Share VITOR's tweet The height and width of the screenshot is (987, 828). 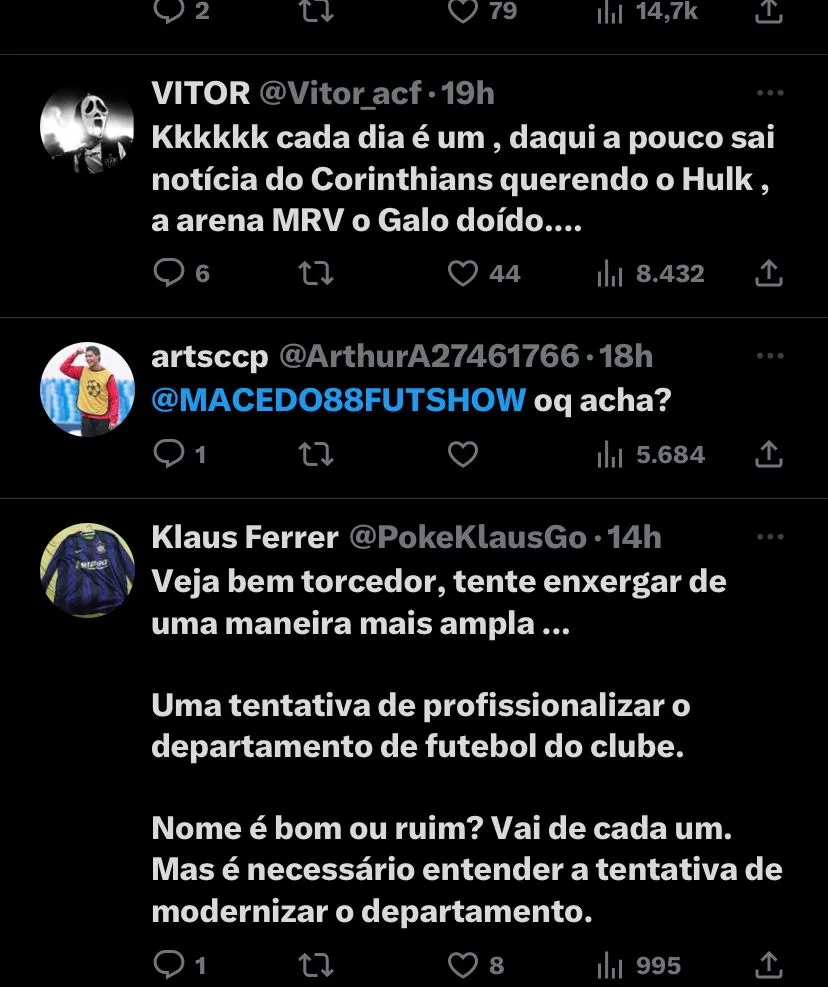768,273
